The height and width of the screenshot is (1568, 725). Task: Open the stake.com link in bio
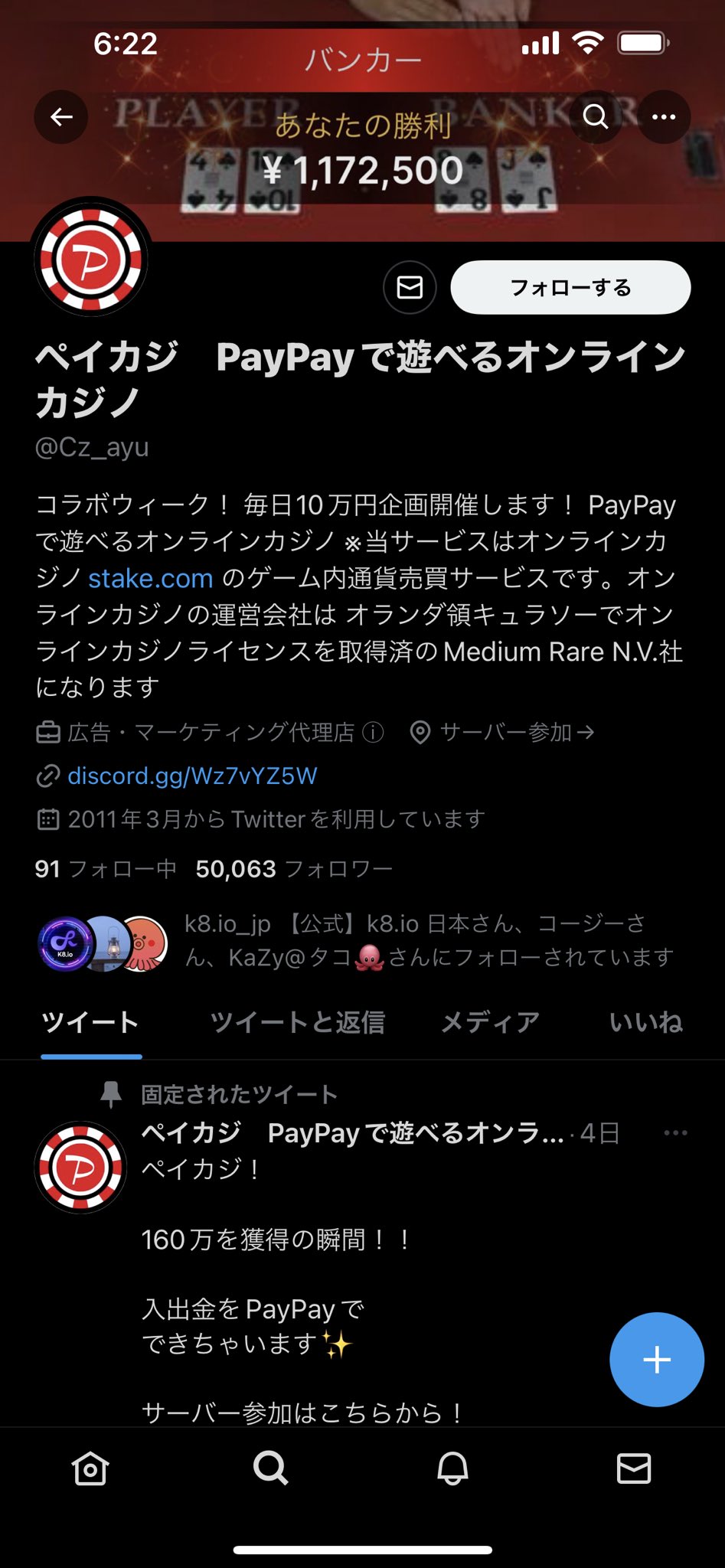coord(151,578)
